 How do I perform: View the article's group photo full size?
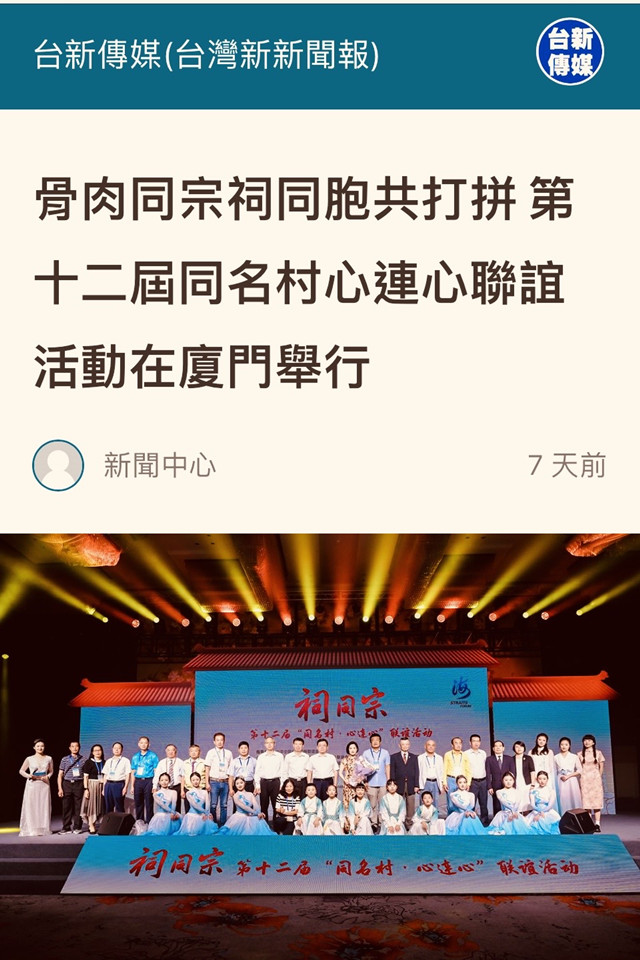tap(320, 745)
